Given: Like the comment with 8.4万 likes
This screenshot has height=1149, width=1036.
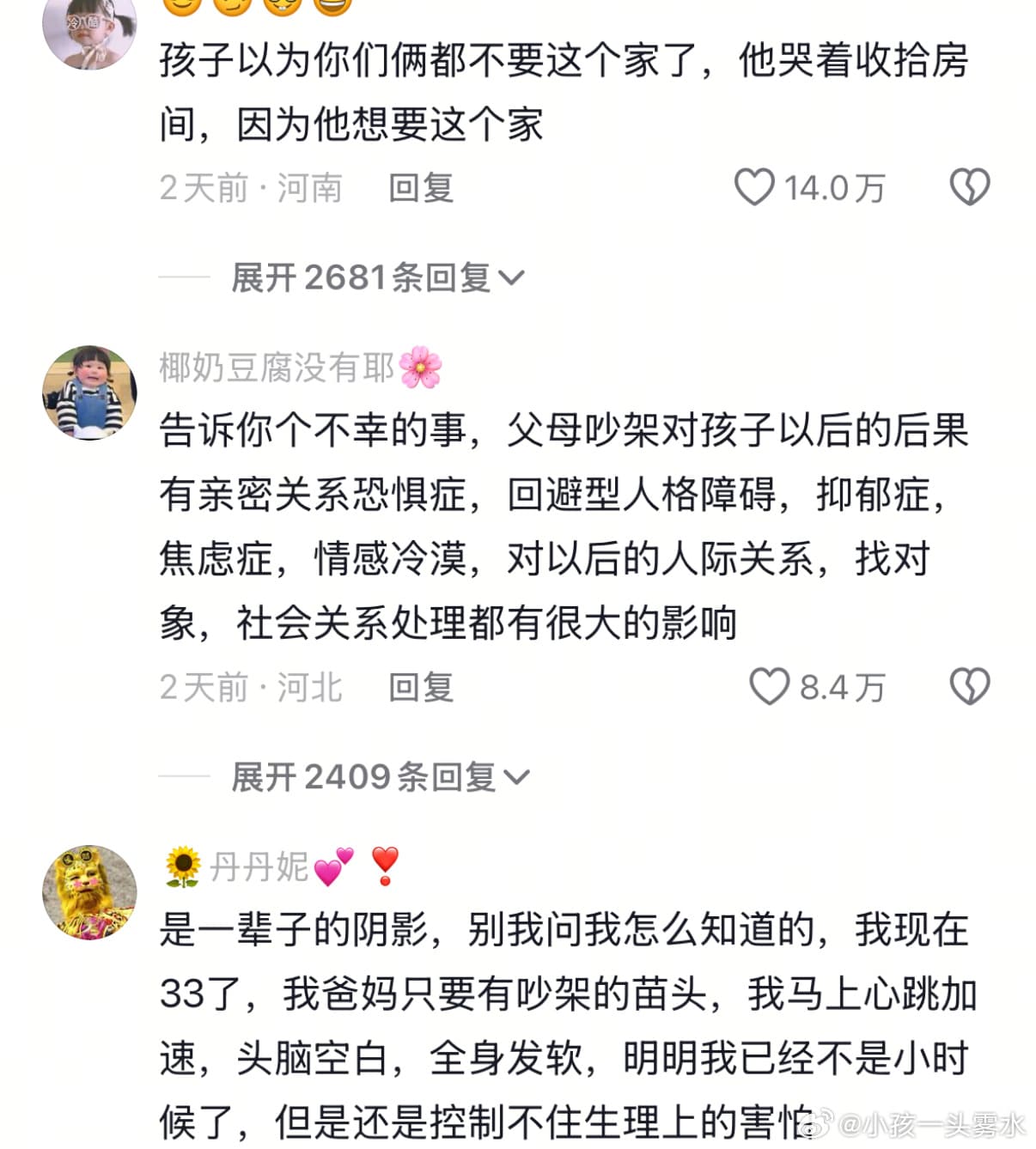Looking at the screenshot, I should point(769,687).
